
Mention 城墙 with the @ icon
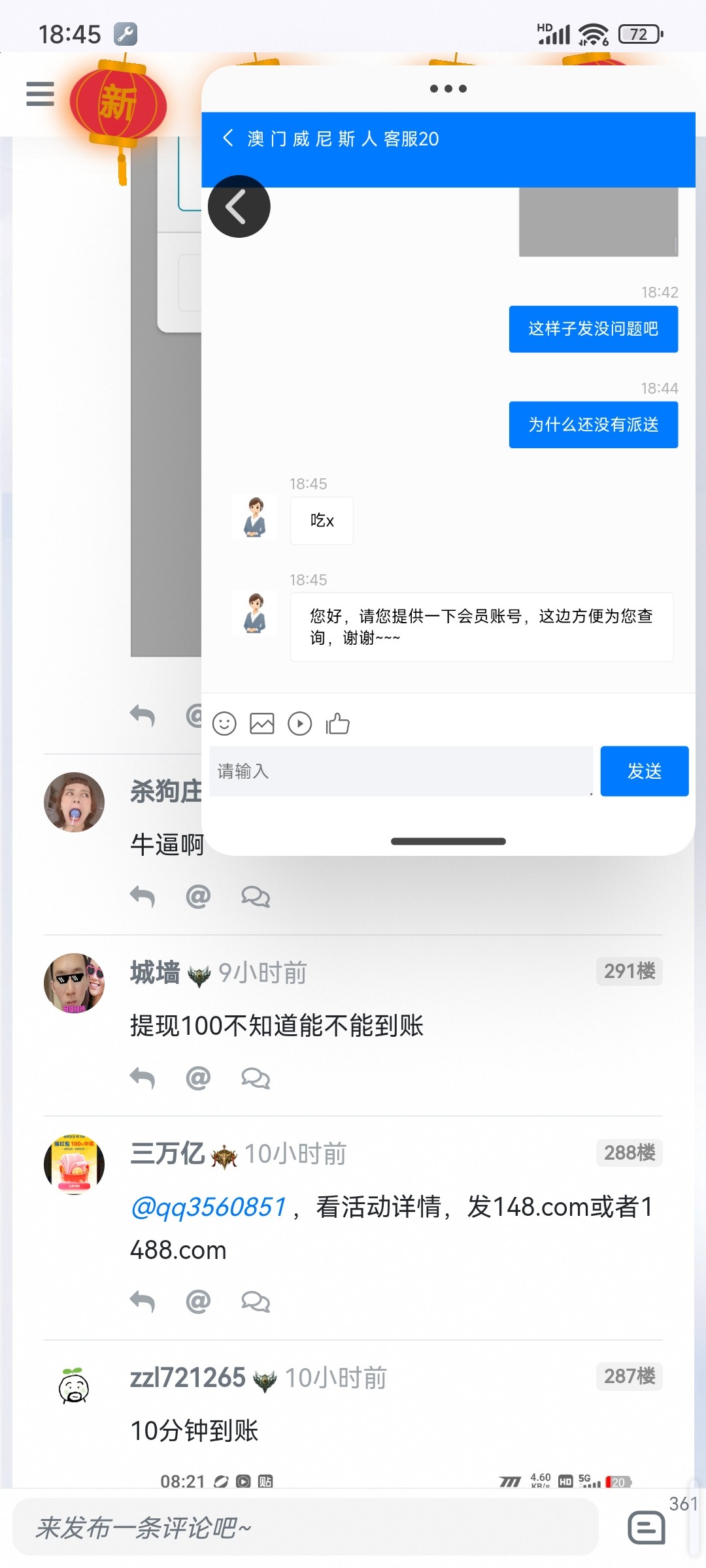(x=198, y=1078)
